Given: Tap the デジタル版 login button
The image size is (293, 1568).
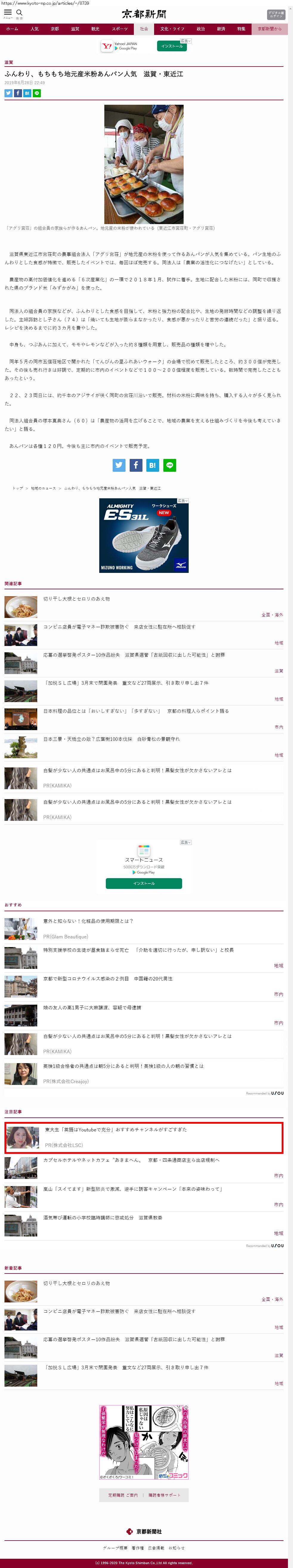Looking at the screenshot, I should click(x=275, y=15).
